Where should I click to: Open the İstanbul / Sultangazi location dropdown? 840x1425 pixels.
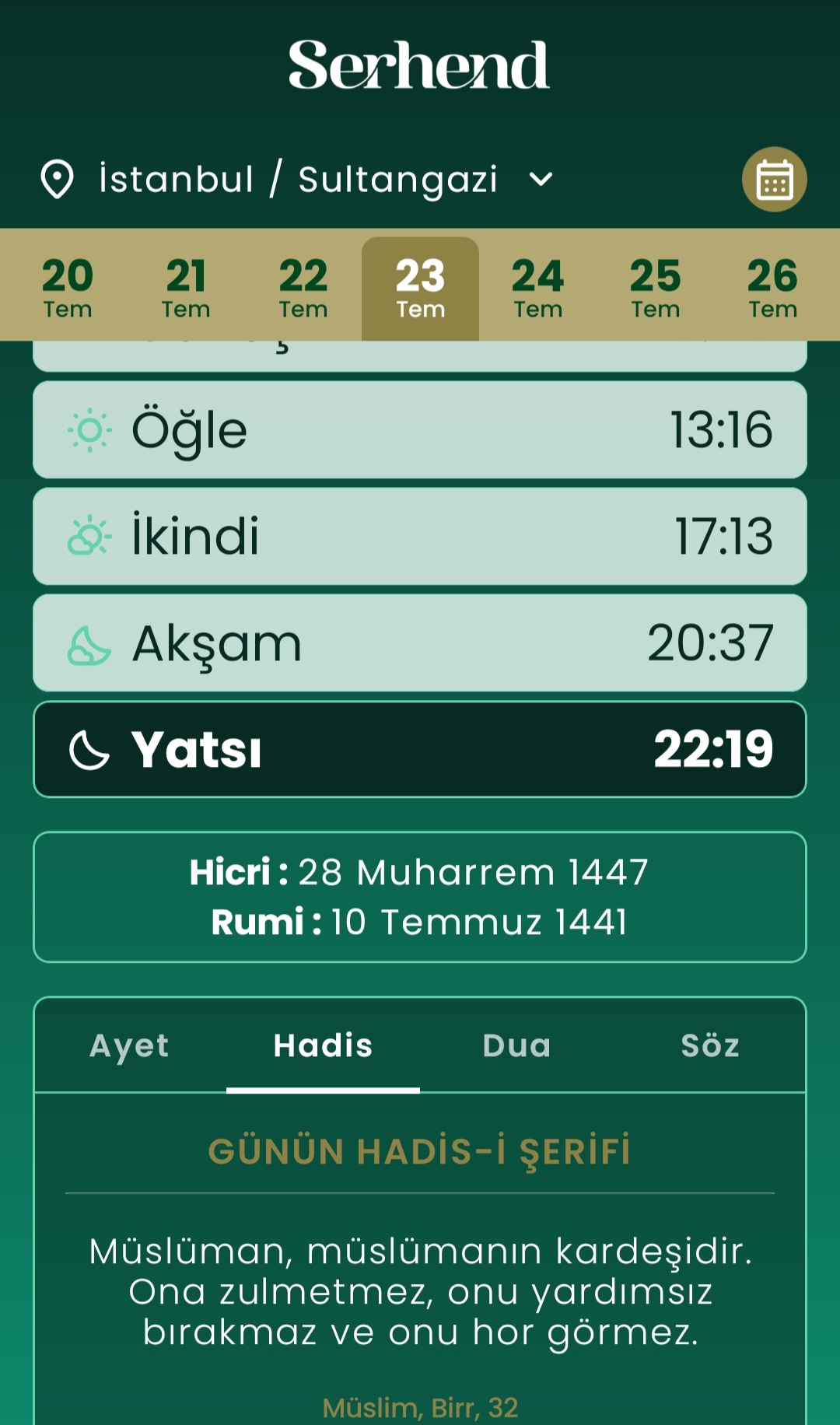[298, 180]
